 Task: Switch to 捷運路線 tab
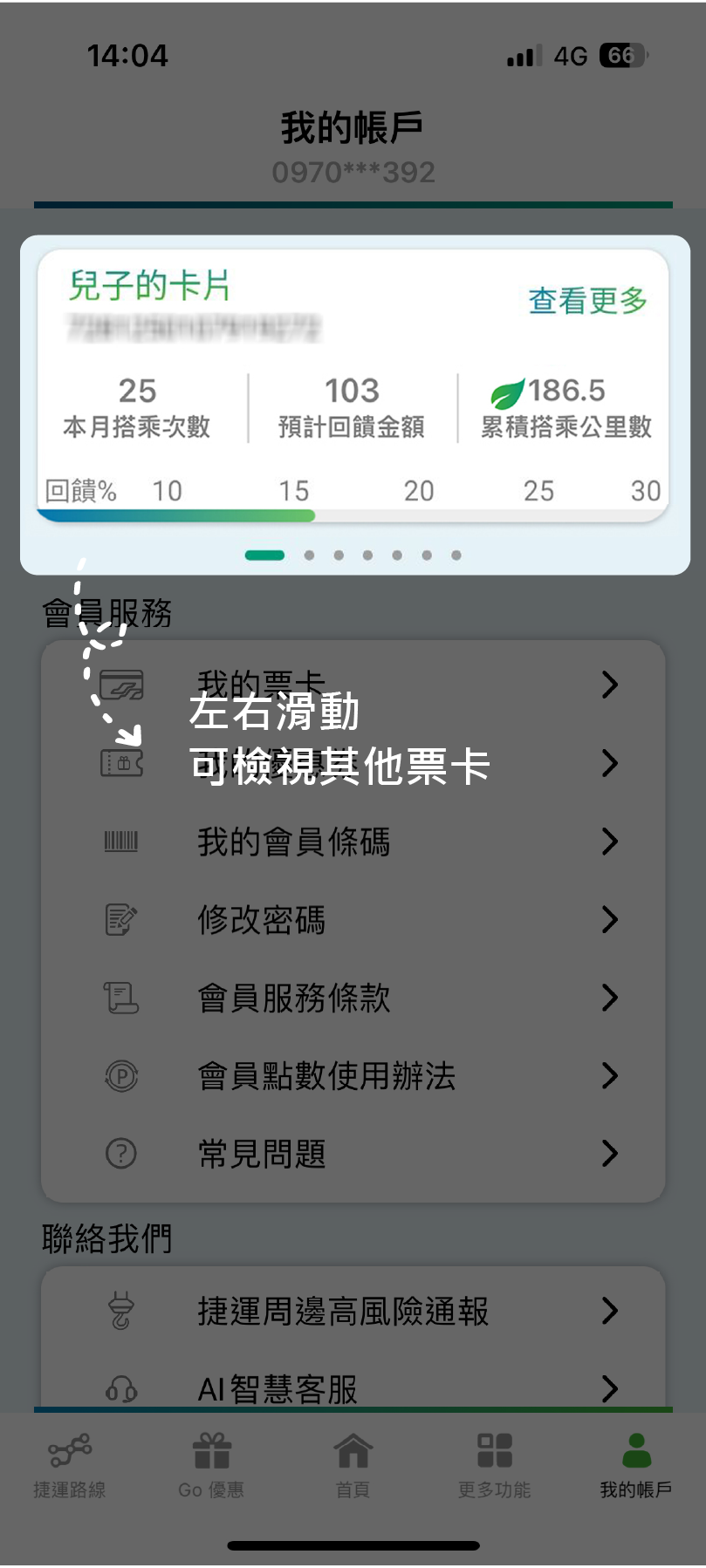(x=70, y=1465)
